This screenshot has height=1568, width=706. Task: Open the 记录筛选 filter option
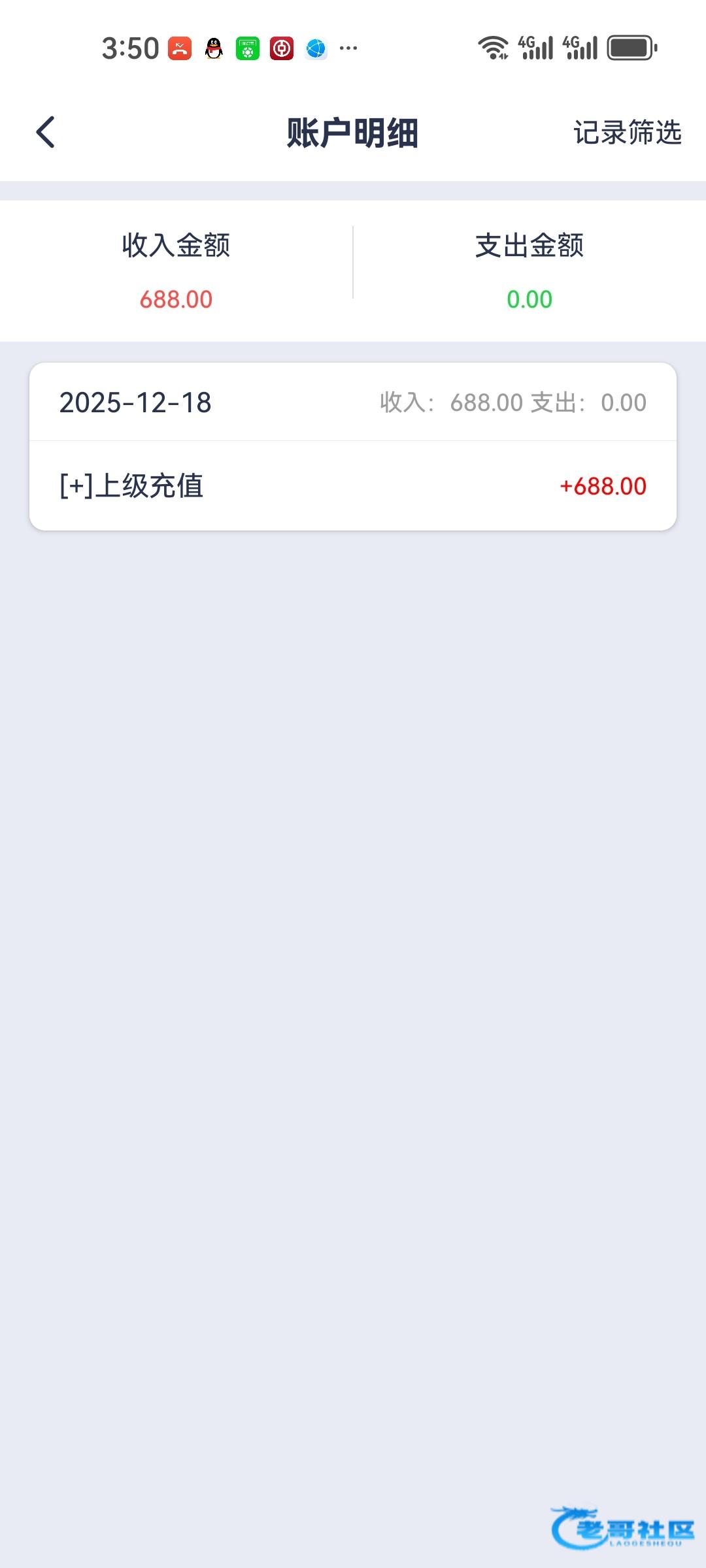click(627, 133)
